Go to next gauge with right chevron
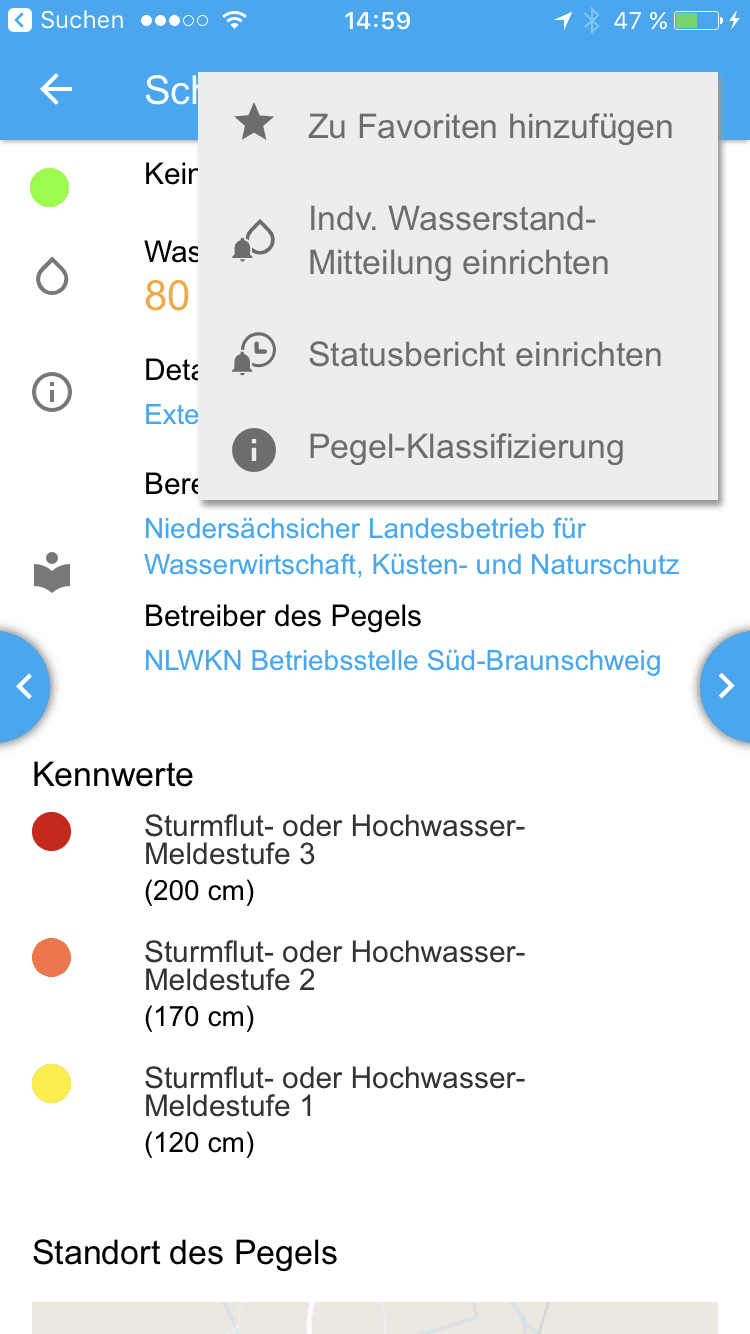 pyautogui.click(x=727, y=687)
